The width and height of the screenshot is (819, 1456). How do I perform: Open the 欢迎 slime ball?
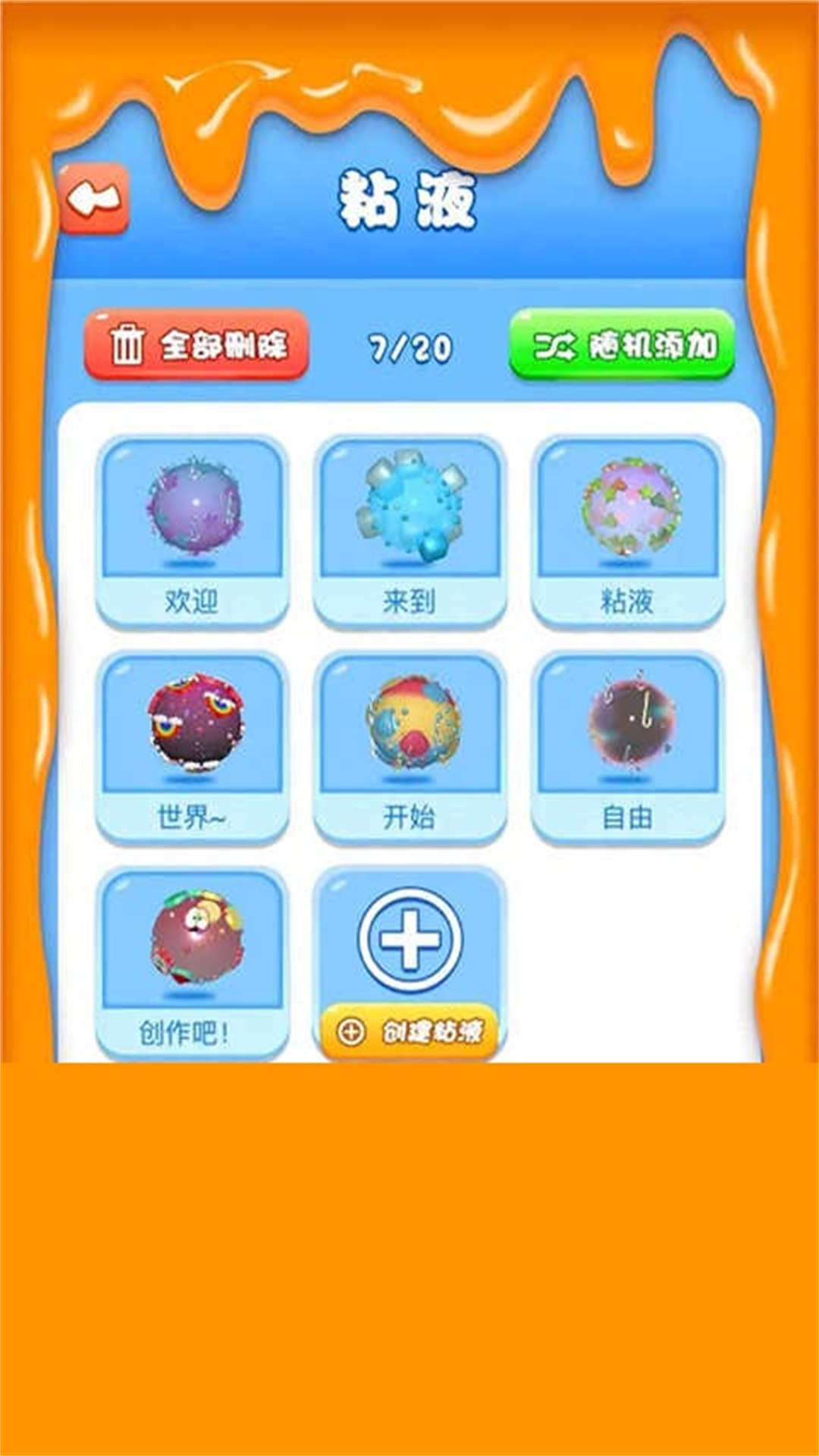[192, 532]
